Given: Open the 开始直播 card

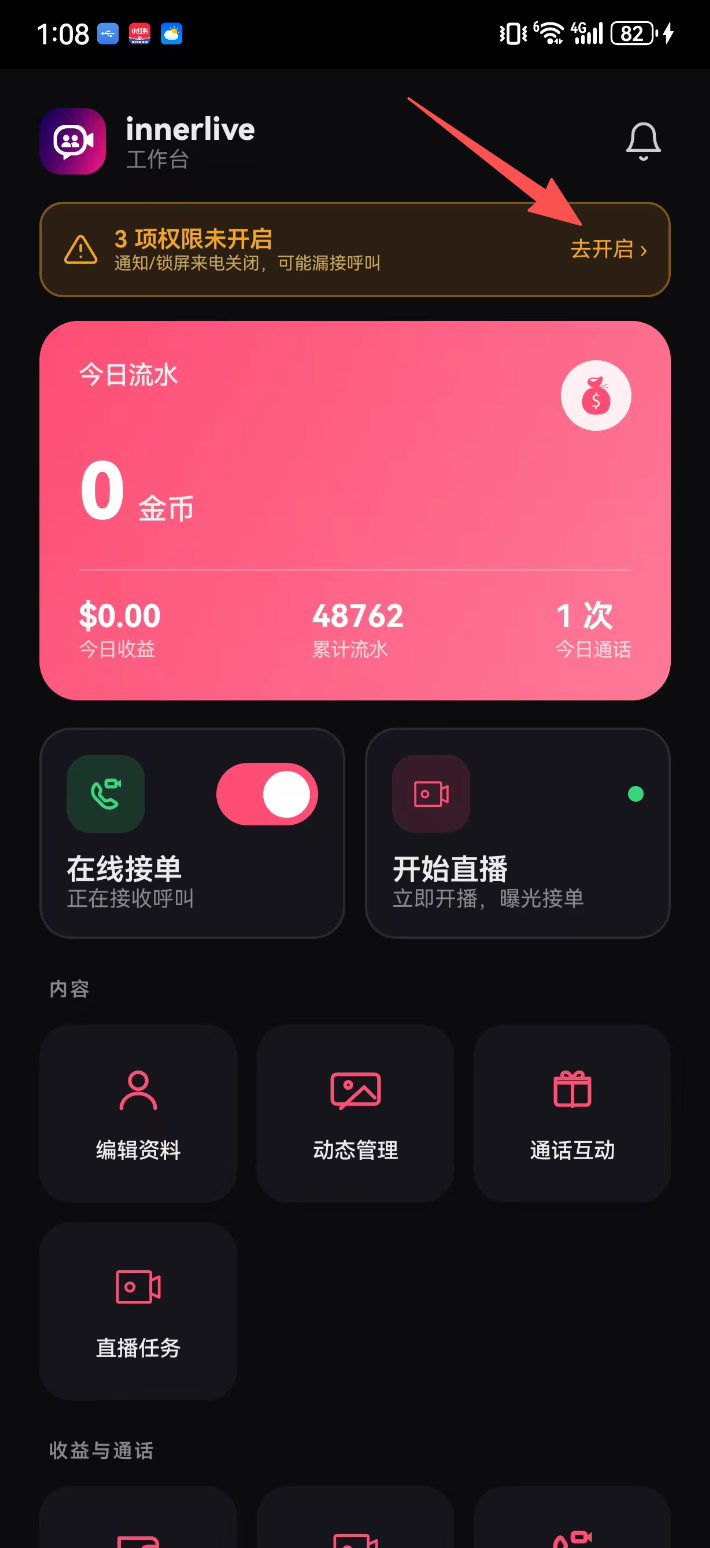Looking at the screenshot, I should tap(517, 833).
